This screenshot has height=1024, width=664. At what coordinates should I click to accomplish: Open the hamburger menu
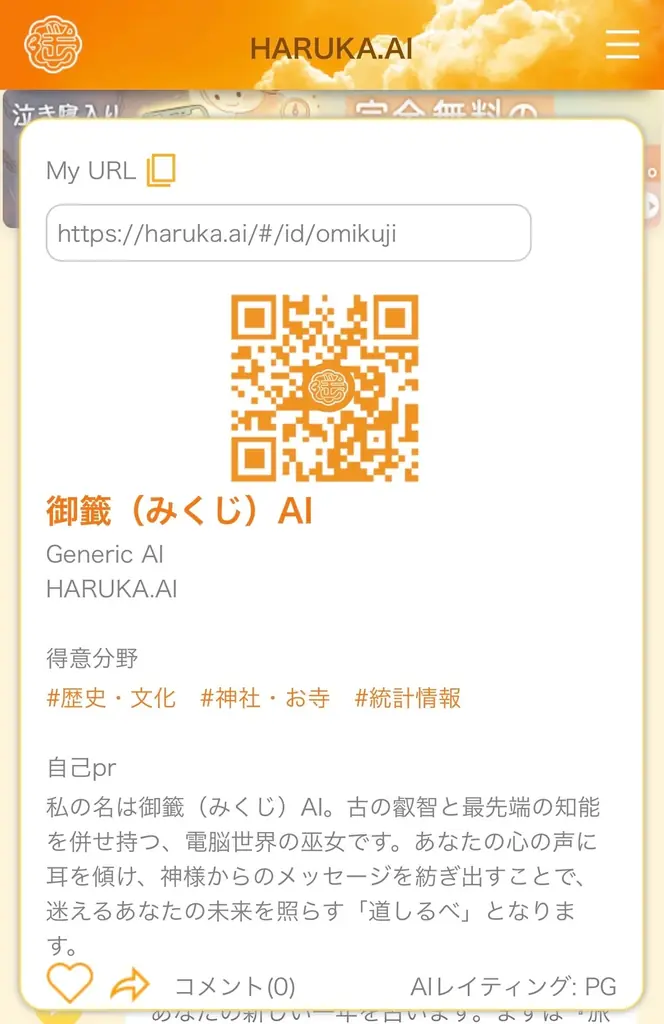click(x=622, y=45)
